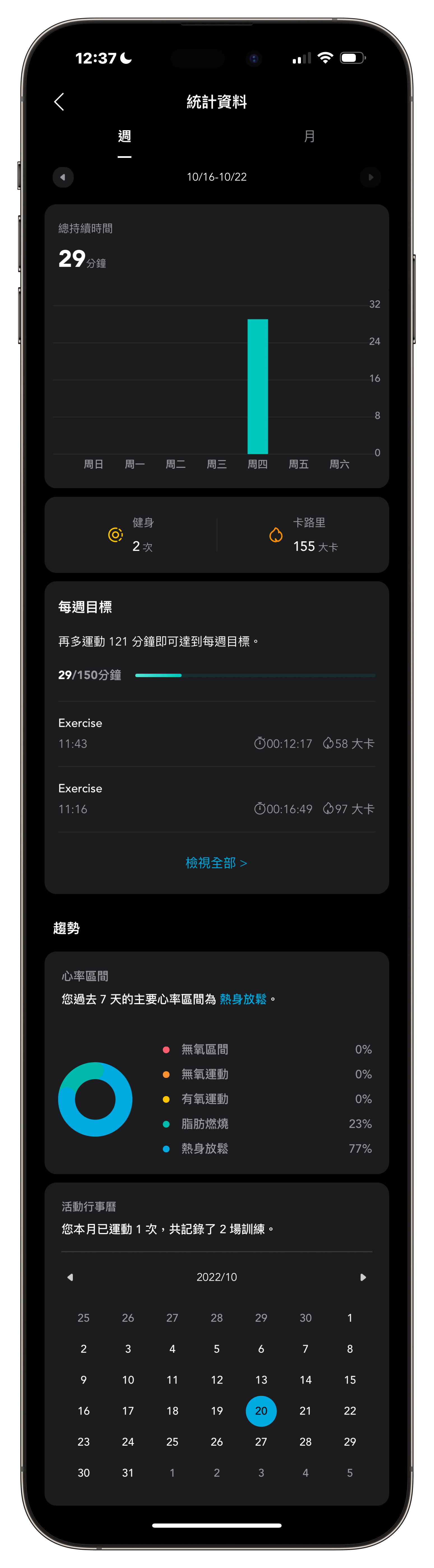Open 檢視全部 to see all workouts
434x1568 pixels.
coord(216,863)
